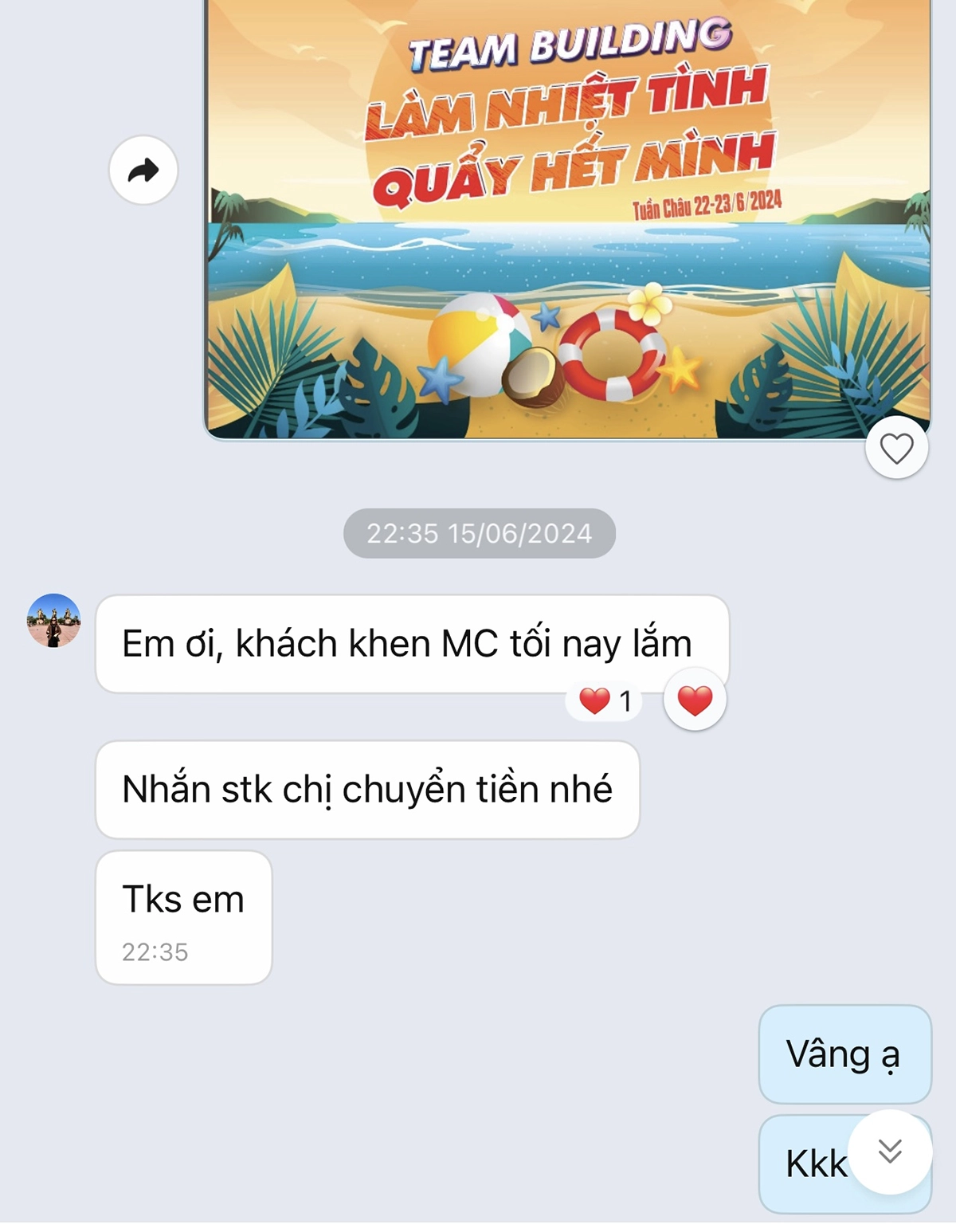Jump to latest messages with double-chevron button

[890, 1152]
